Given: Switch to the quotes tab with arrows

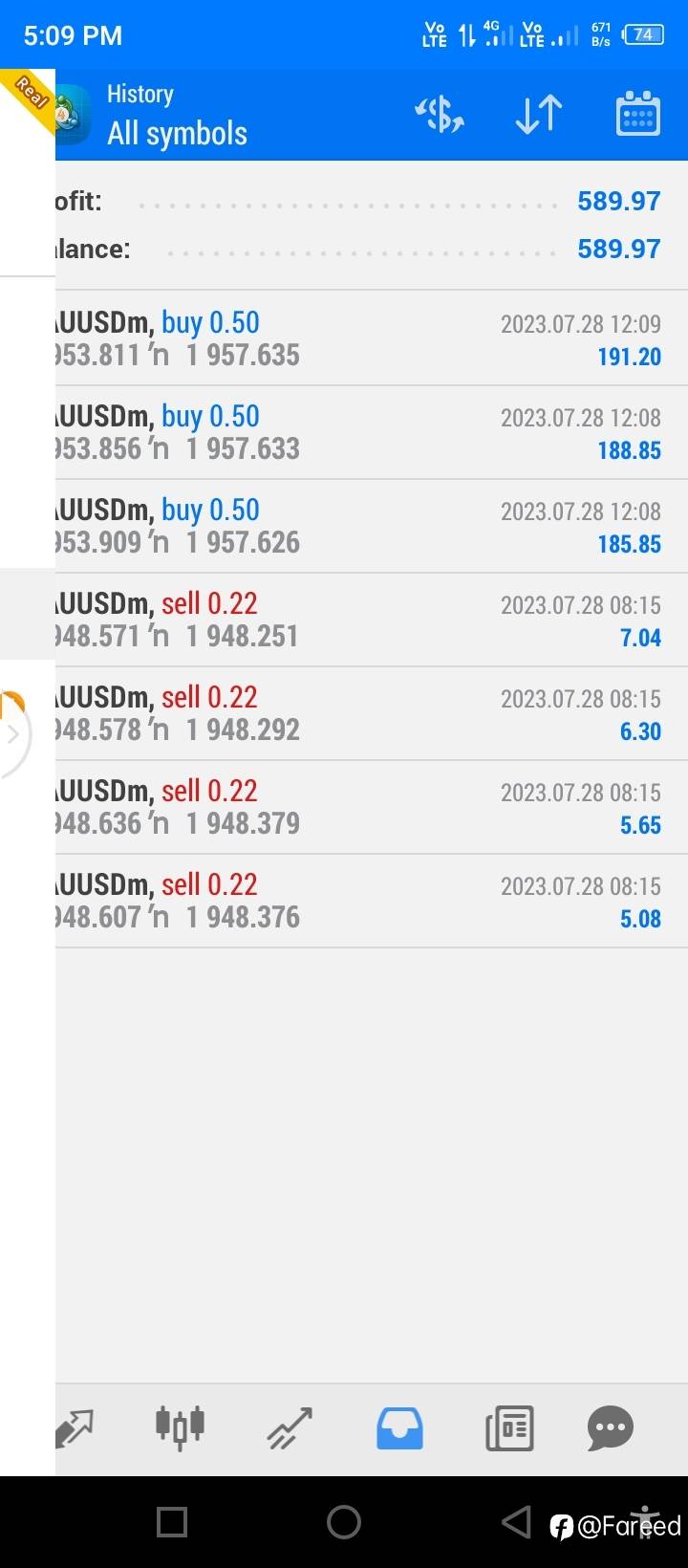Looking at the screenshot, I should [75, 1428].
